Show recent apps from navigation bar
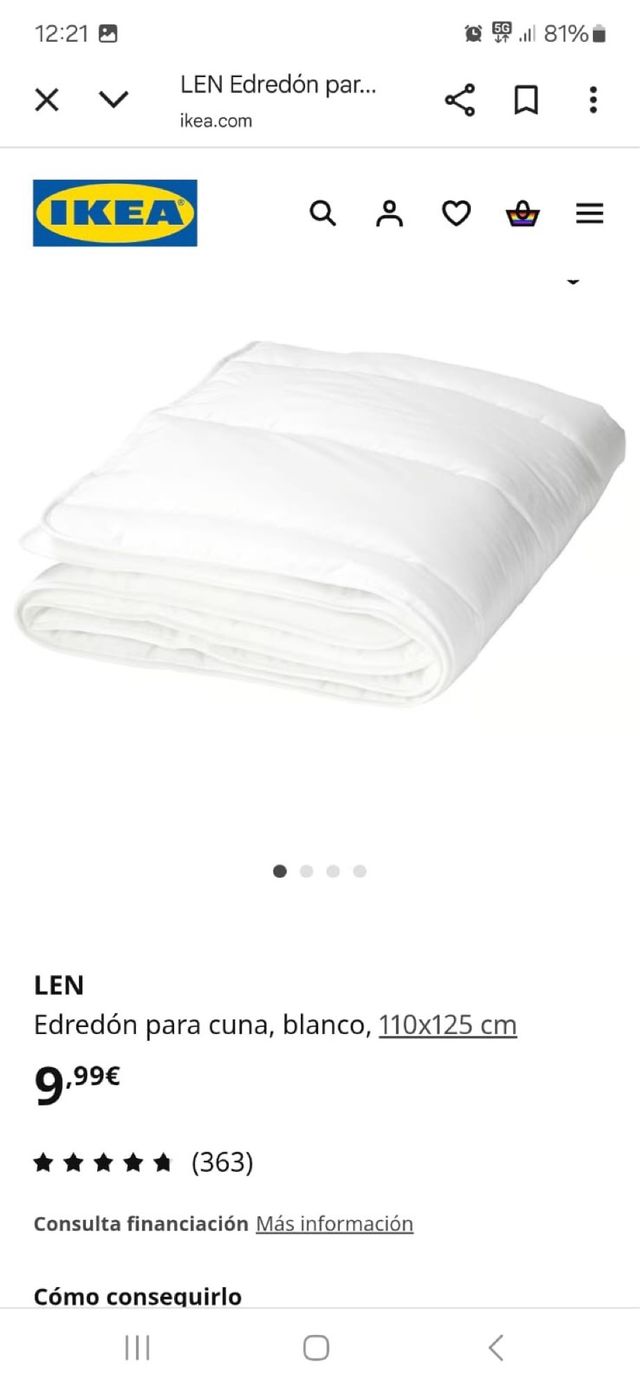 coord(137,1348)
